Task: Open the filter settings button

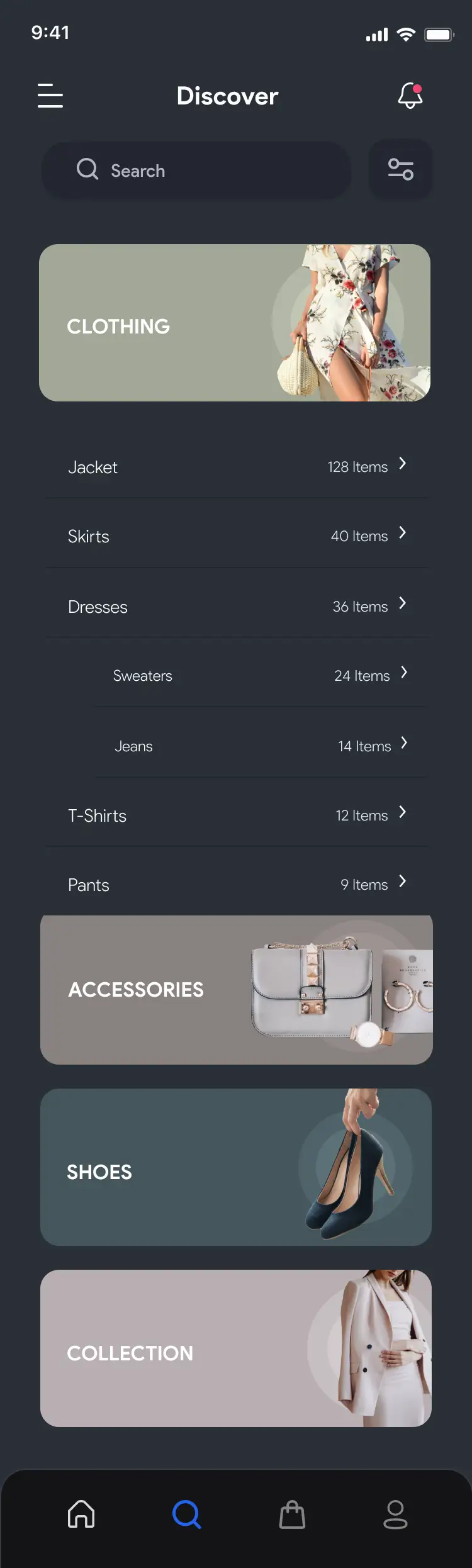Action: point(400,169)
